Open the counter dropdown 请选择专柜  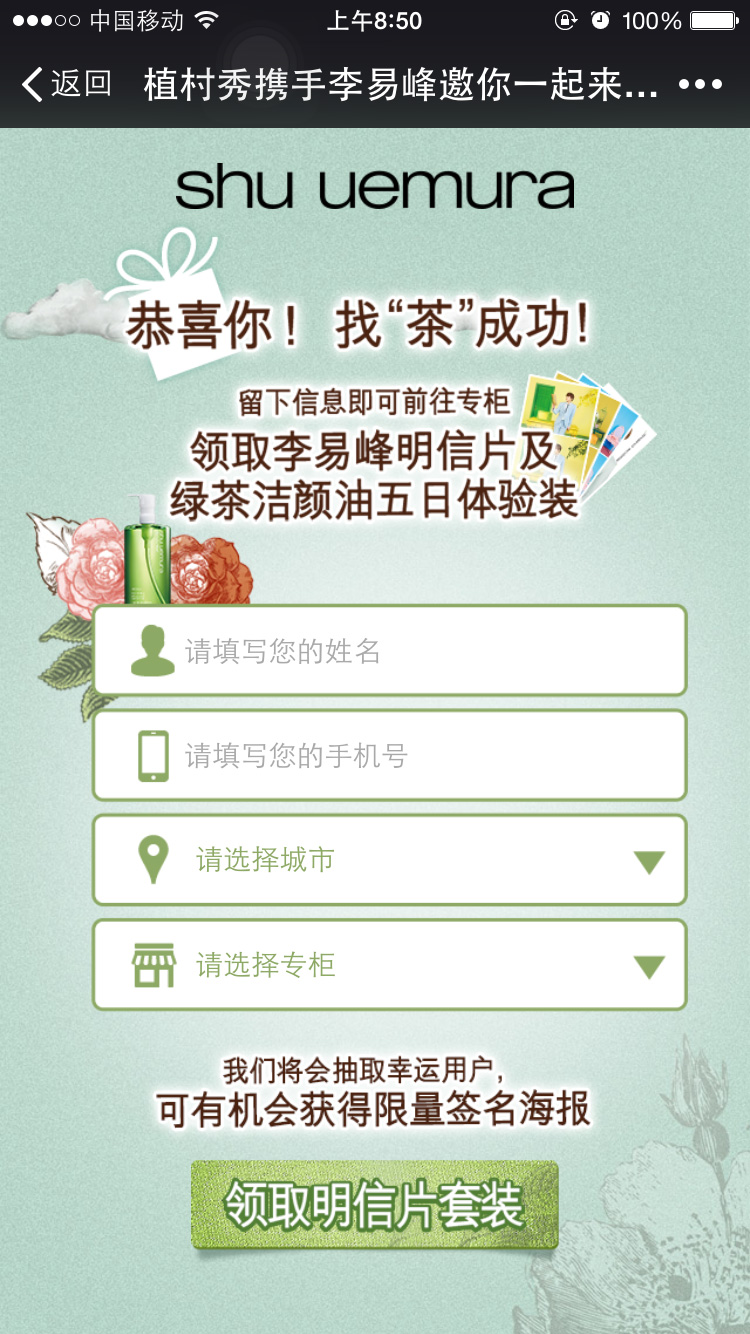pos(390,965)
